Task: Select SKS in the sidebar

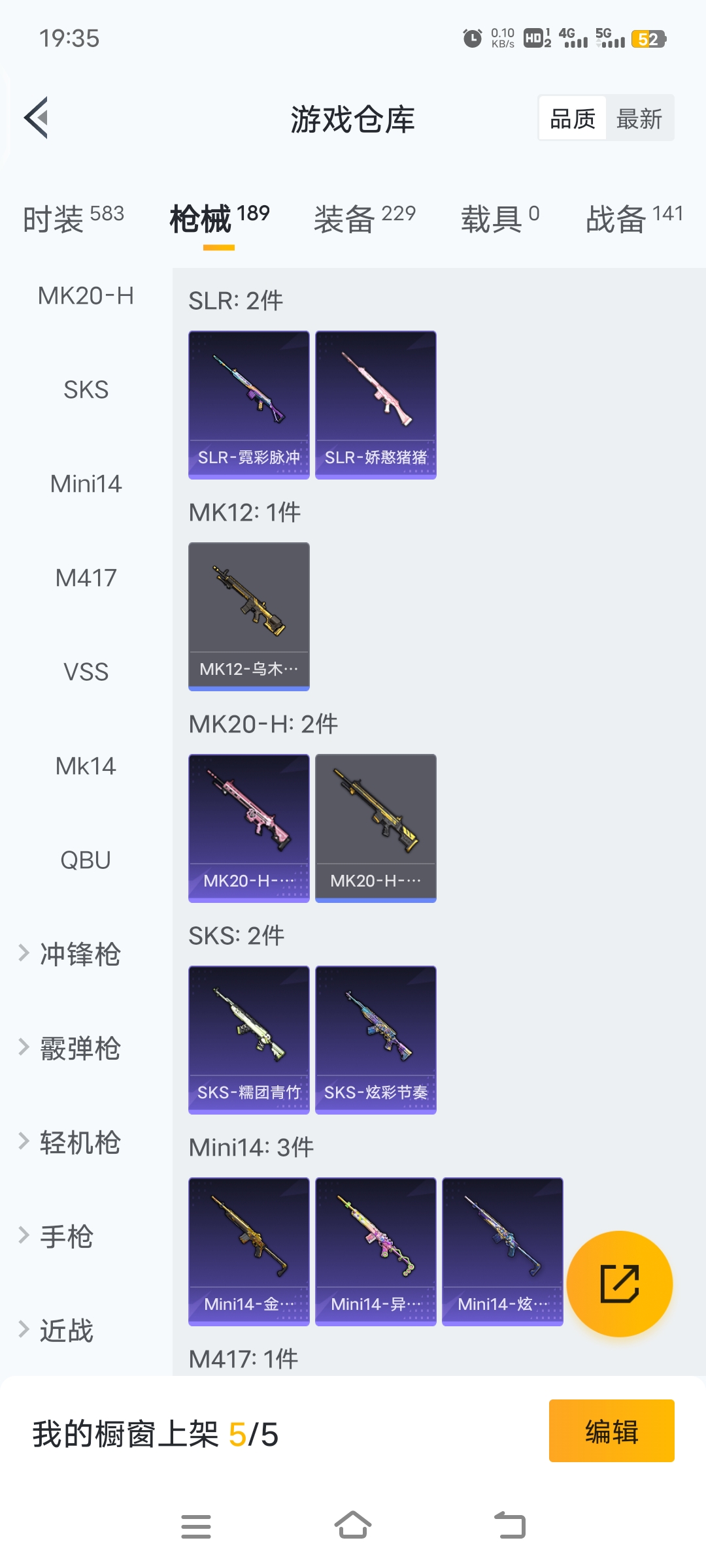Action: [86, 390]
